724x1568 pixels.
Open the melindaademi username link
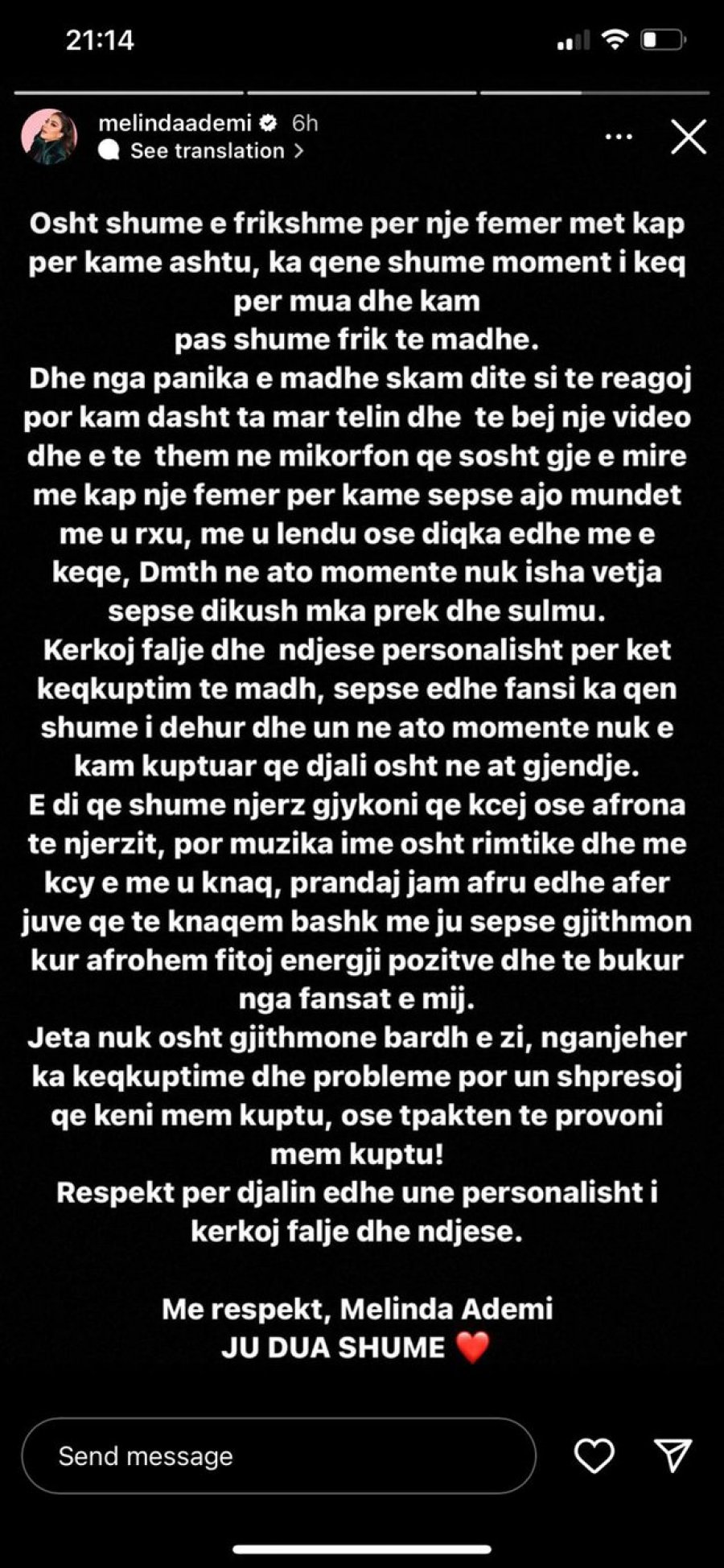click(x=175, y=122)
